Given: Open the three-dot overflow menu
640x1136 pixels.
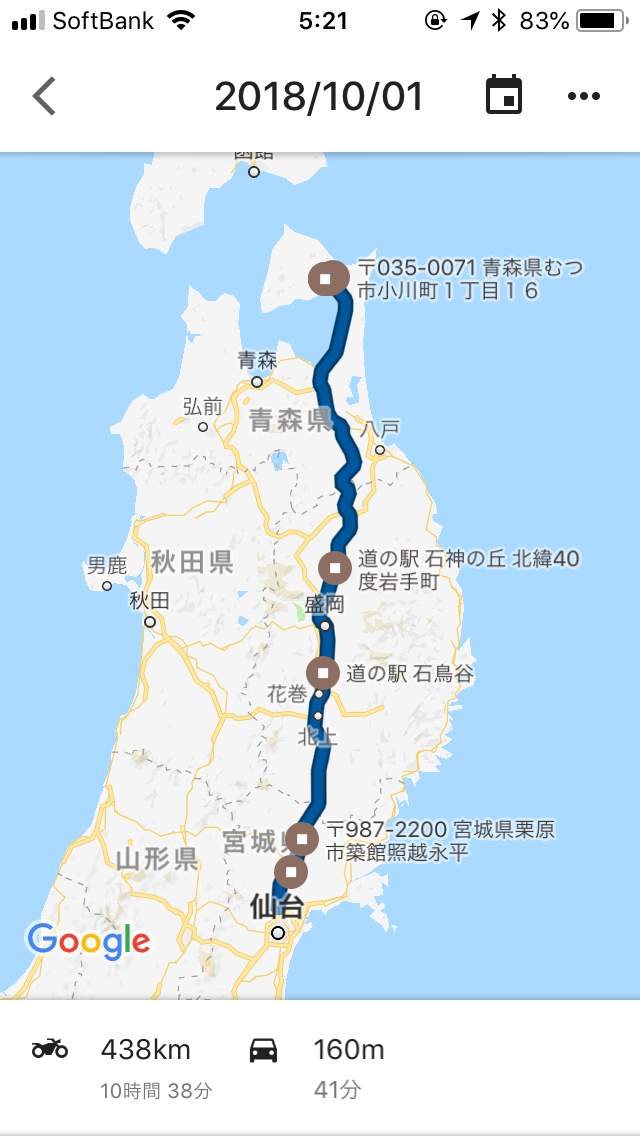Looking at the screenshot, I should (583, 96).
